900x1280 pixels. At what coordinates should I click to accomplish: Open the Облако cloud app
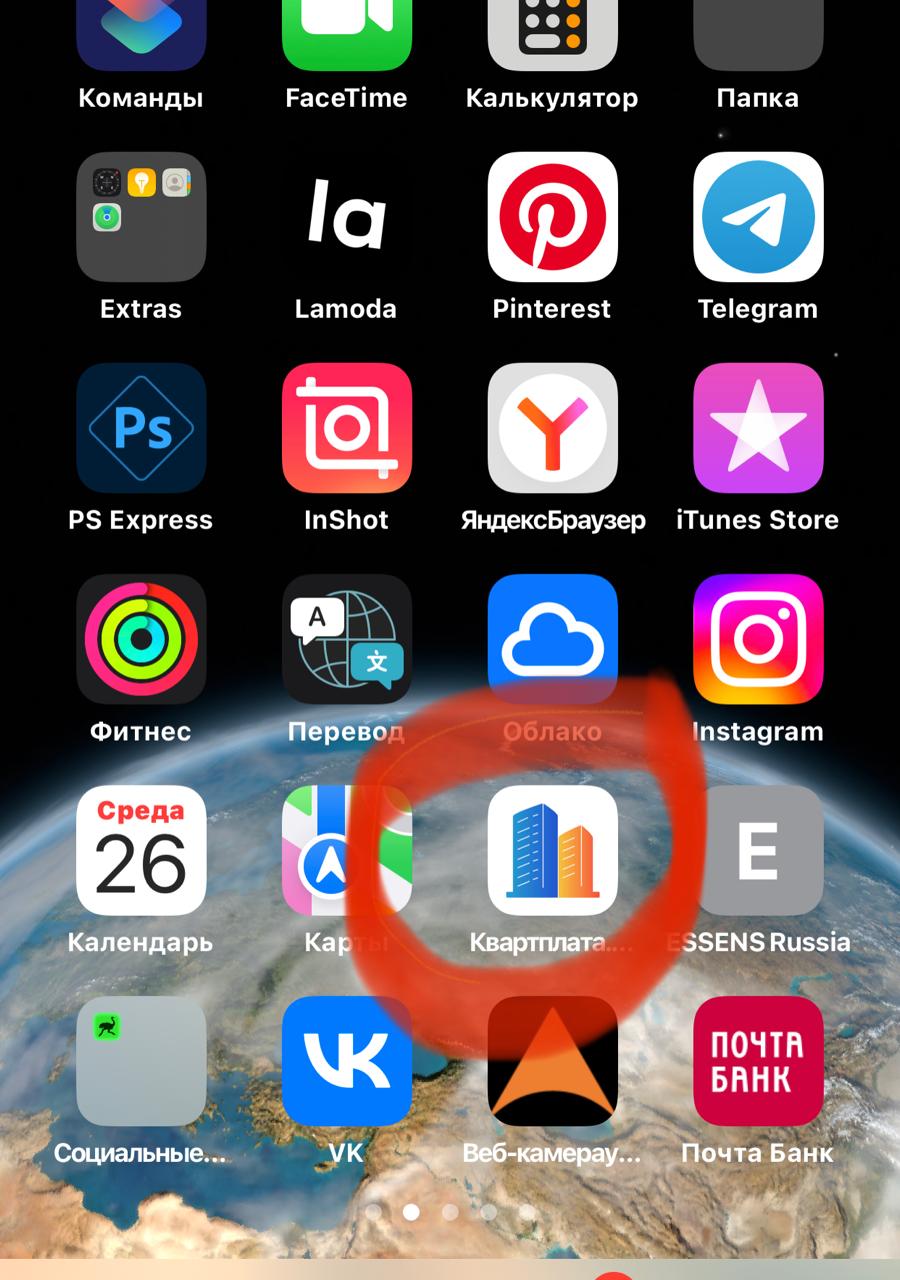click(552, 639)
